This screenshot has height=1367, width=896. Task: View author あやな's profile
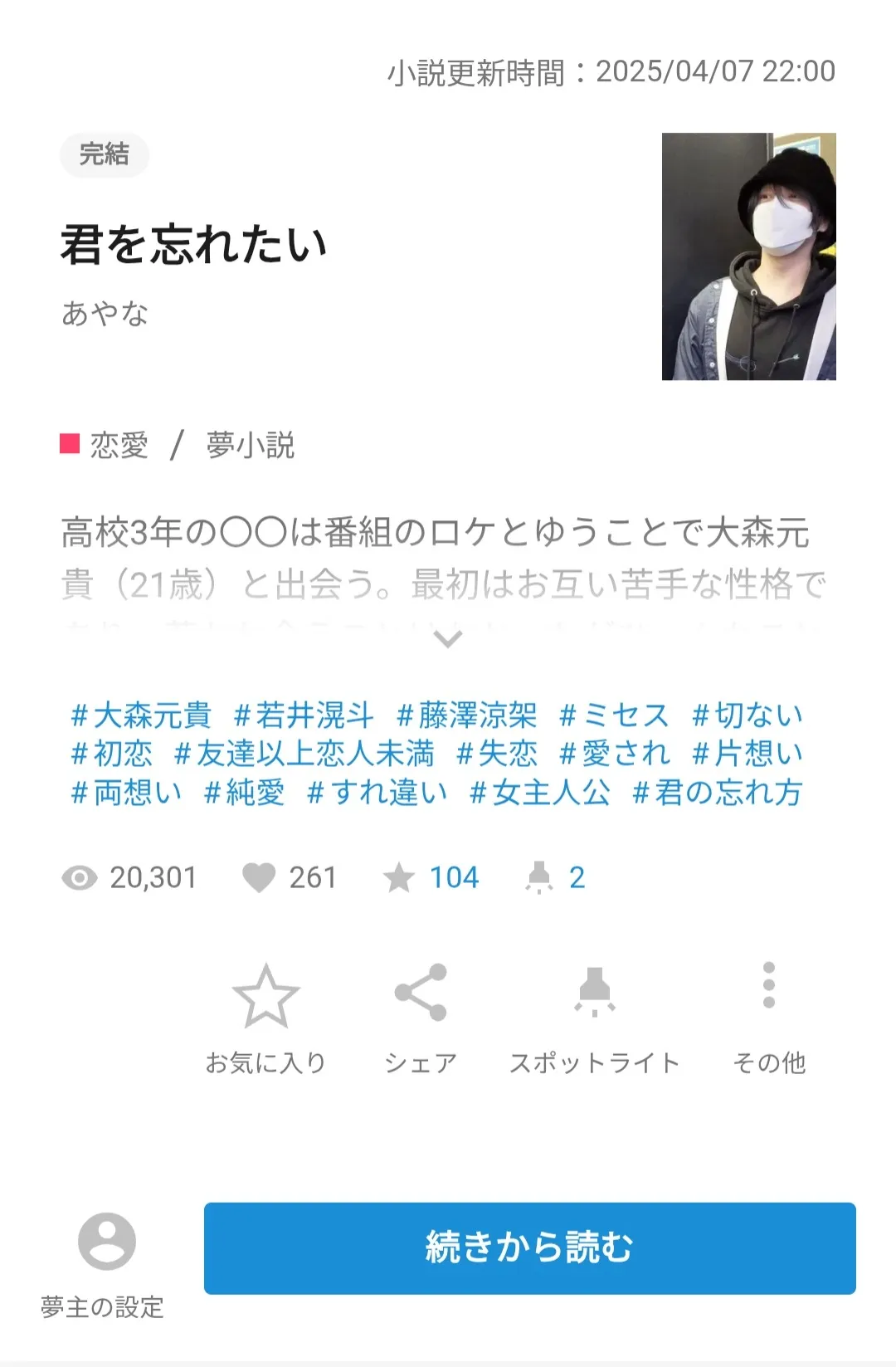105,314
